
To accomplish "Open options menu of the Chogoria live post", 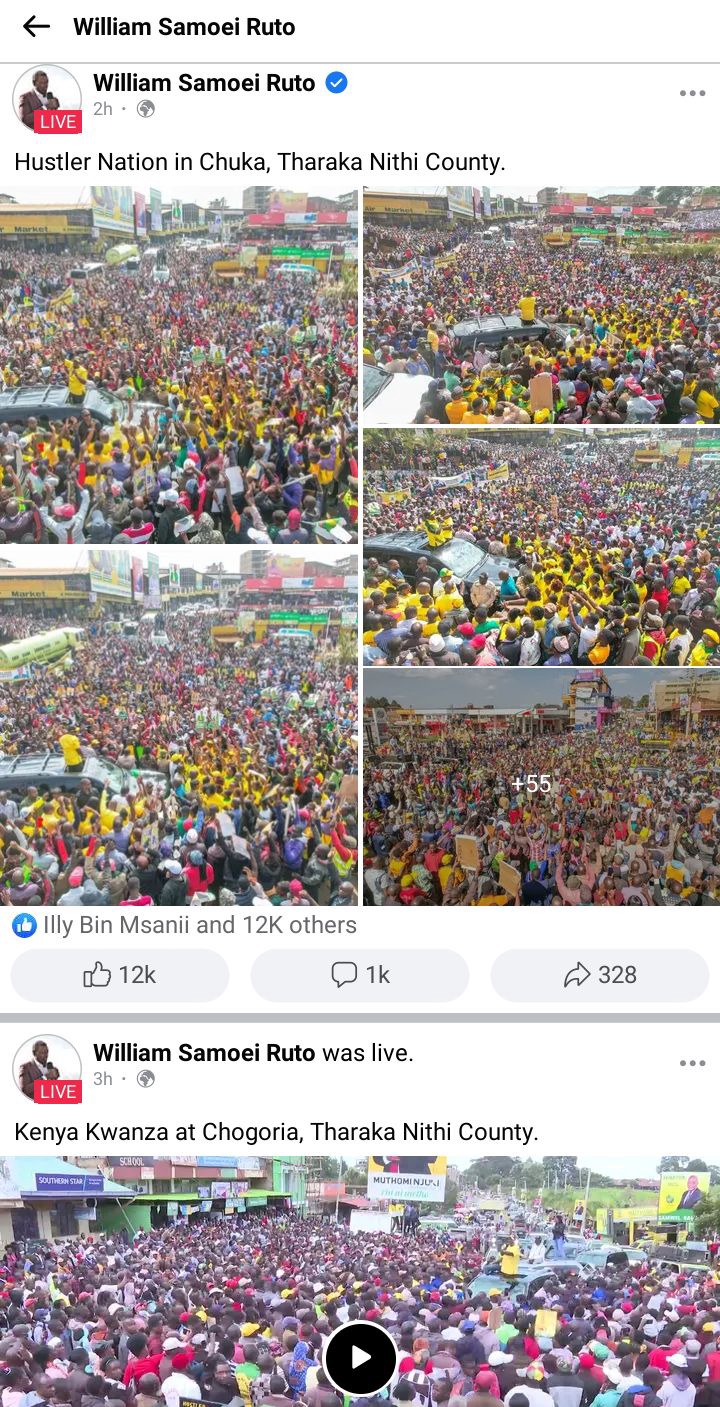I will pos(692,1063).
